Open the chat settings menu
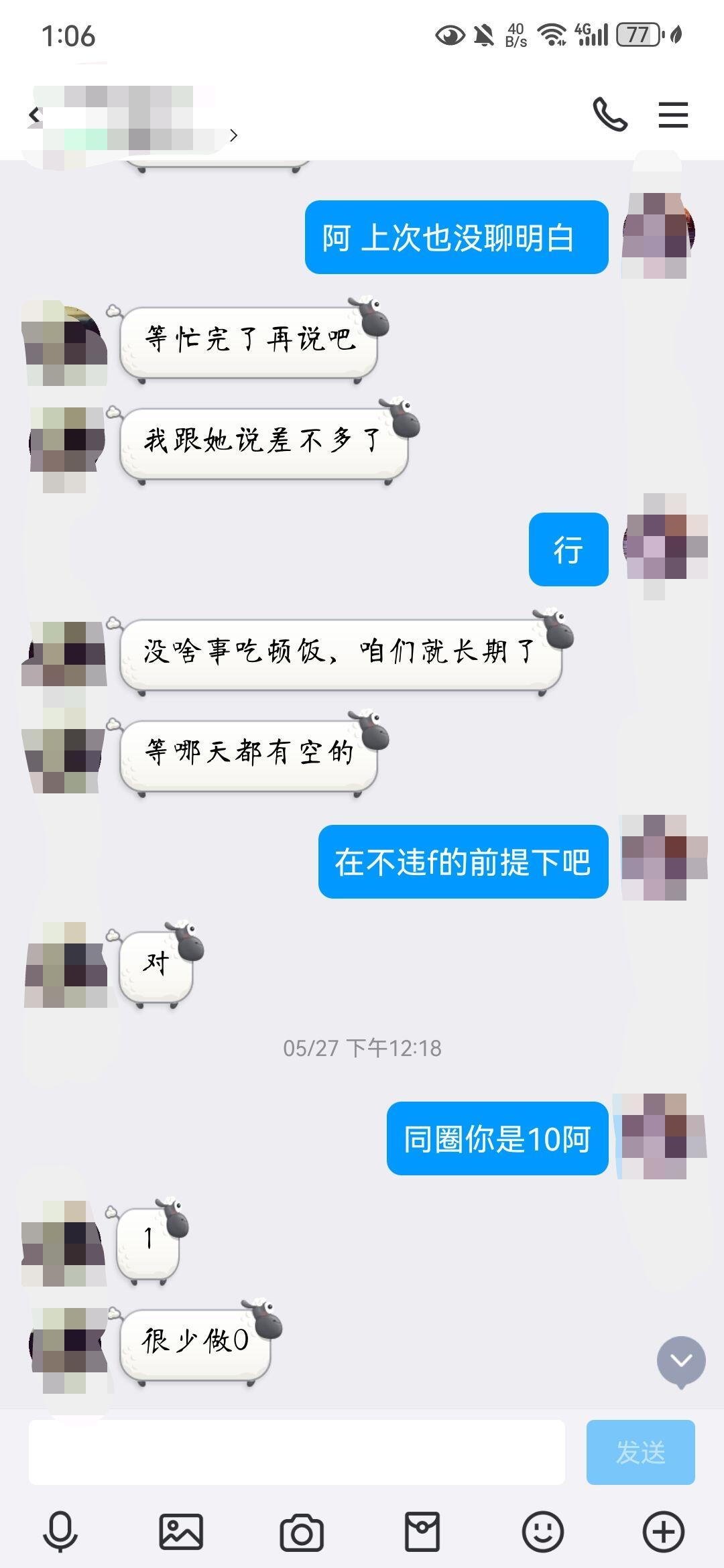This screenshot has height=1568, width=724. 673,115
